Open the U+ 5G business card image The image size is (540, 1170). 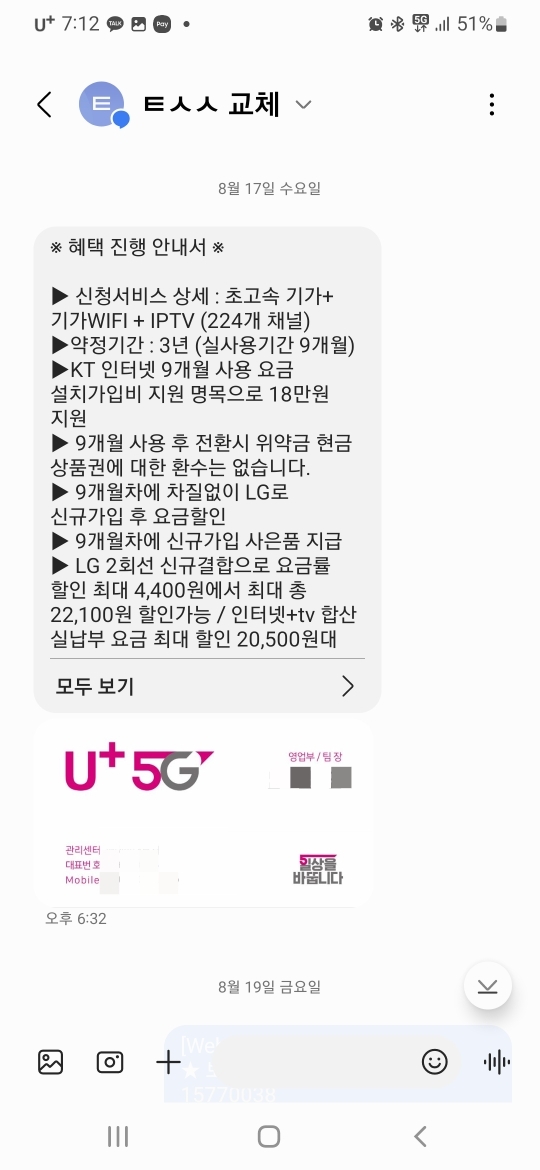pos(203,814)
